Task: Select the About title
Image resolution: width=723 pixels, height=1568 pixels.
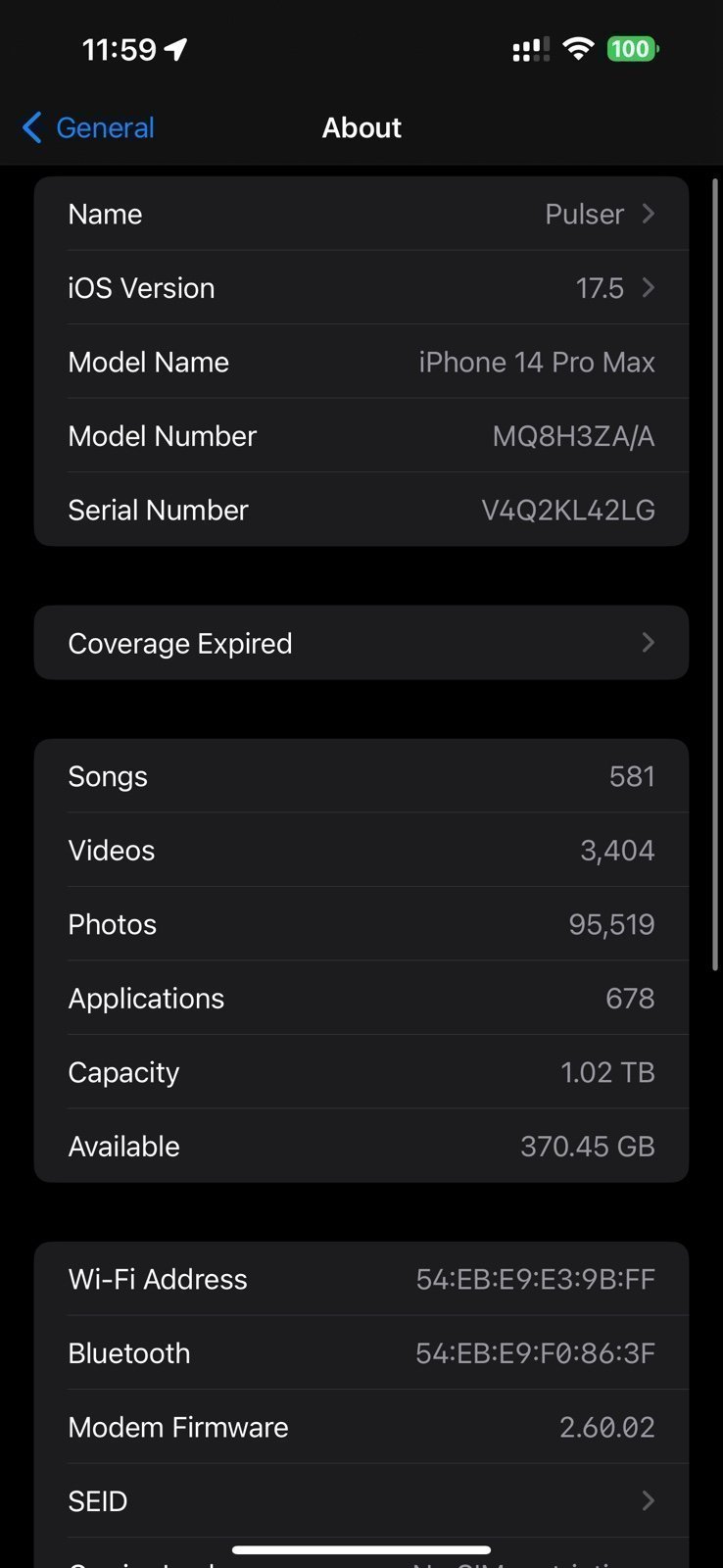Action: (x=361, y=127)
